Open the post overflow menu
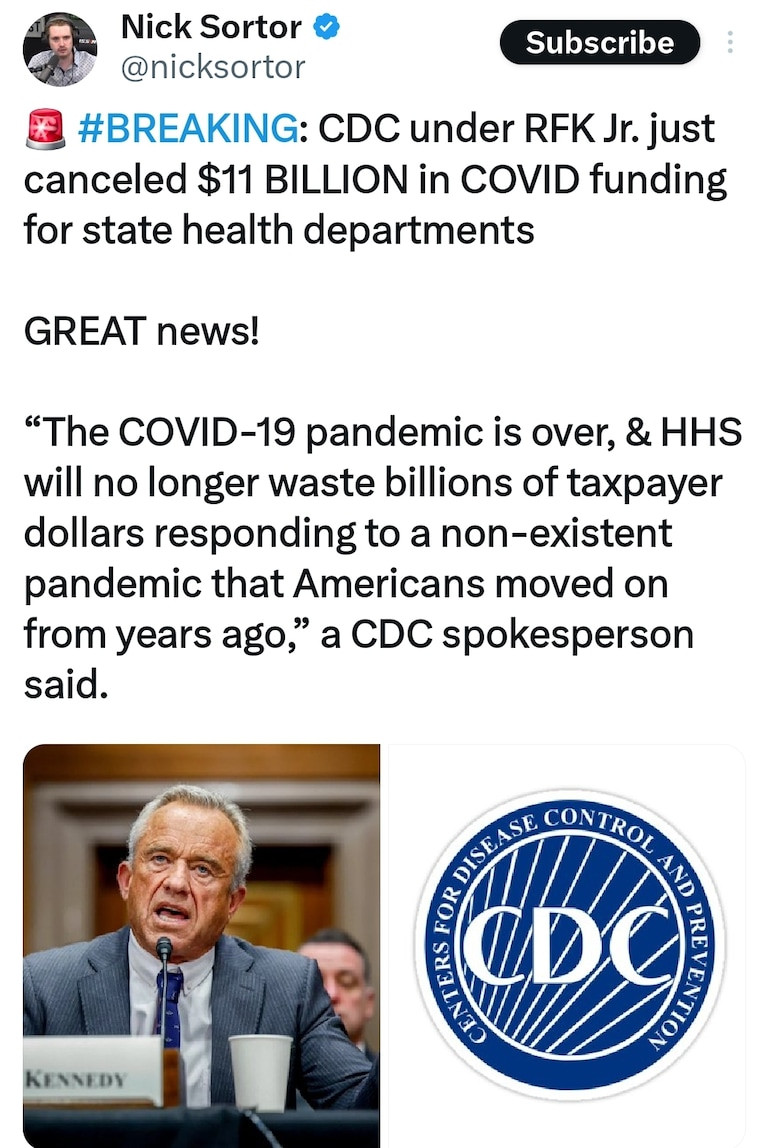This screenshot has height=1148, width=768. [730, 43]
